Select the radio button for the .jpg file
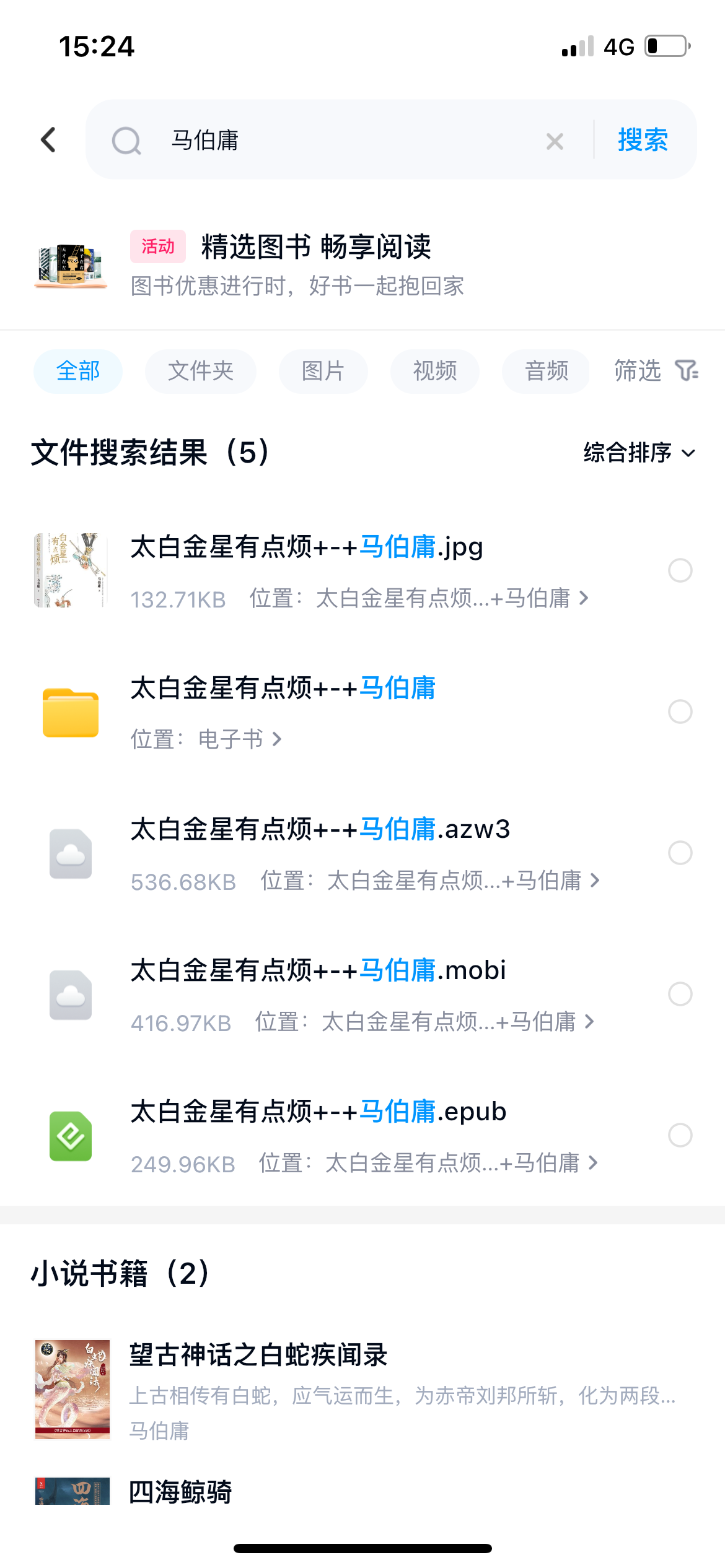The width and height of the screenshot is (725, 1568). tap(680, 570)
